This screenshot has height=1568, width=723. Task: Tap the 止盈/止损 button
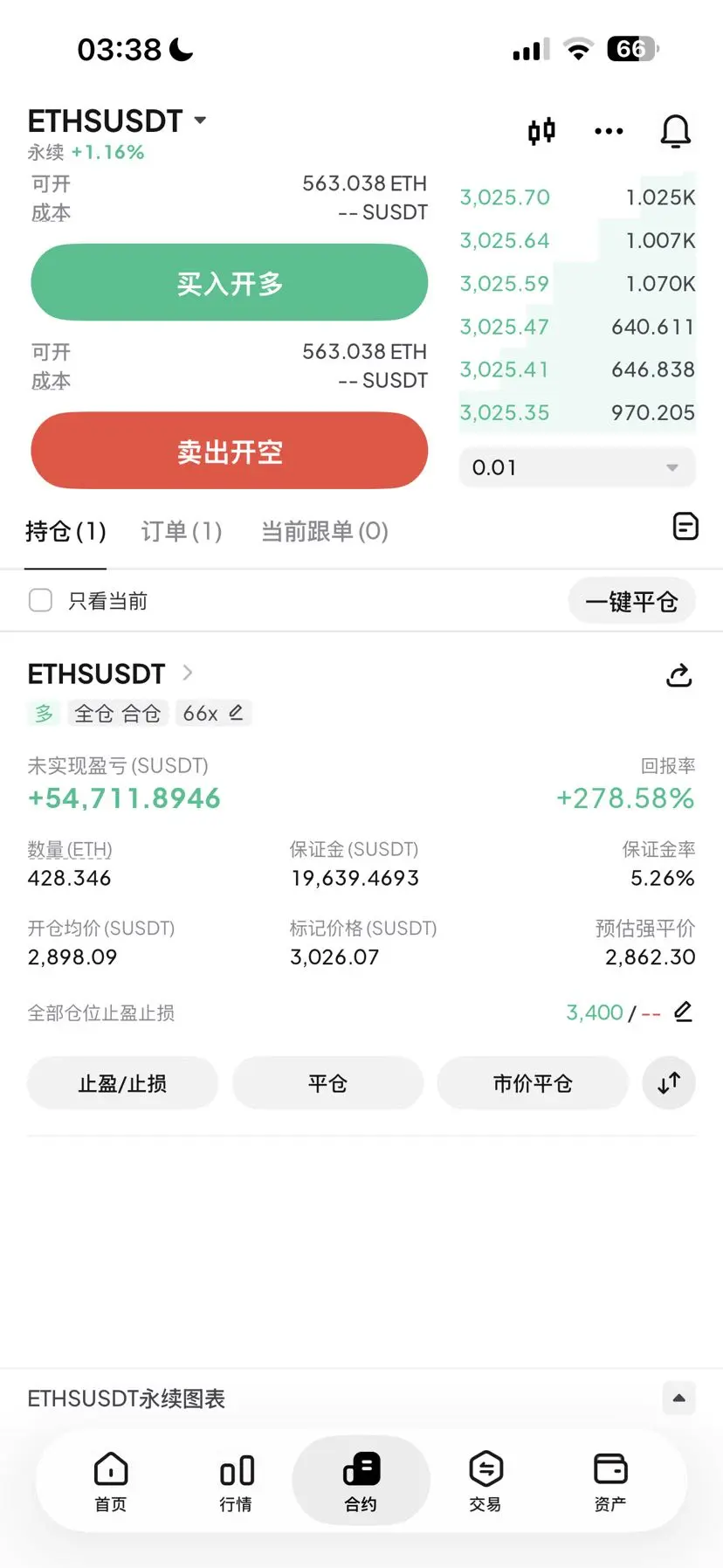[122, 1083]
